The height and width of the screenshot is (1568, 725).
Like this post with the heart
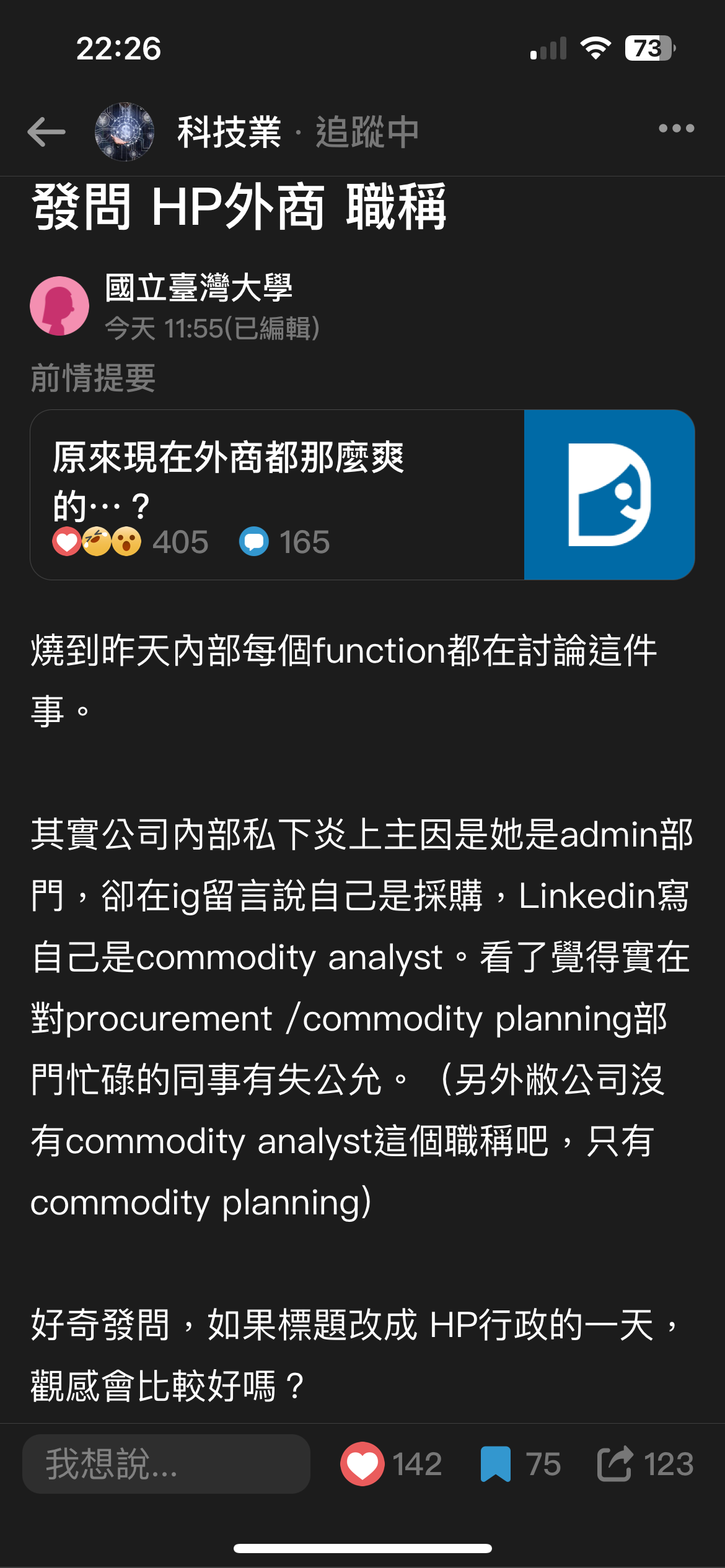362,1464
